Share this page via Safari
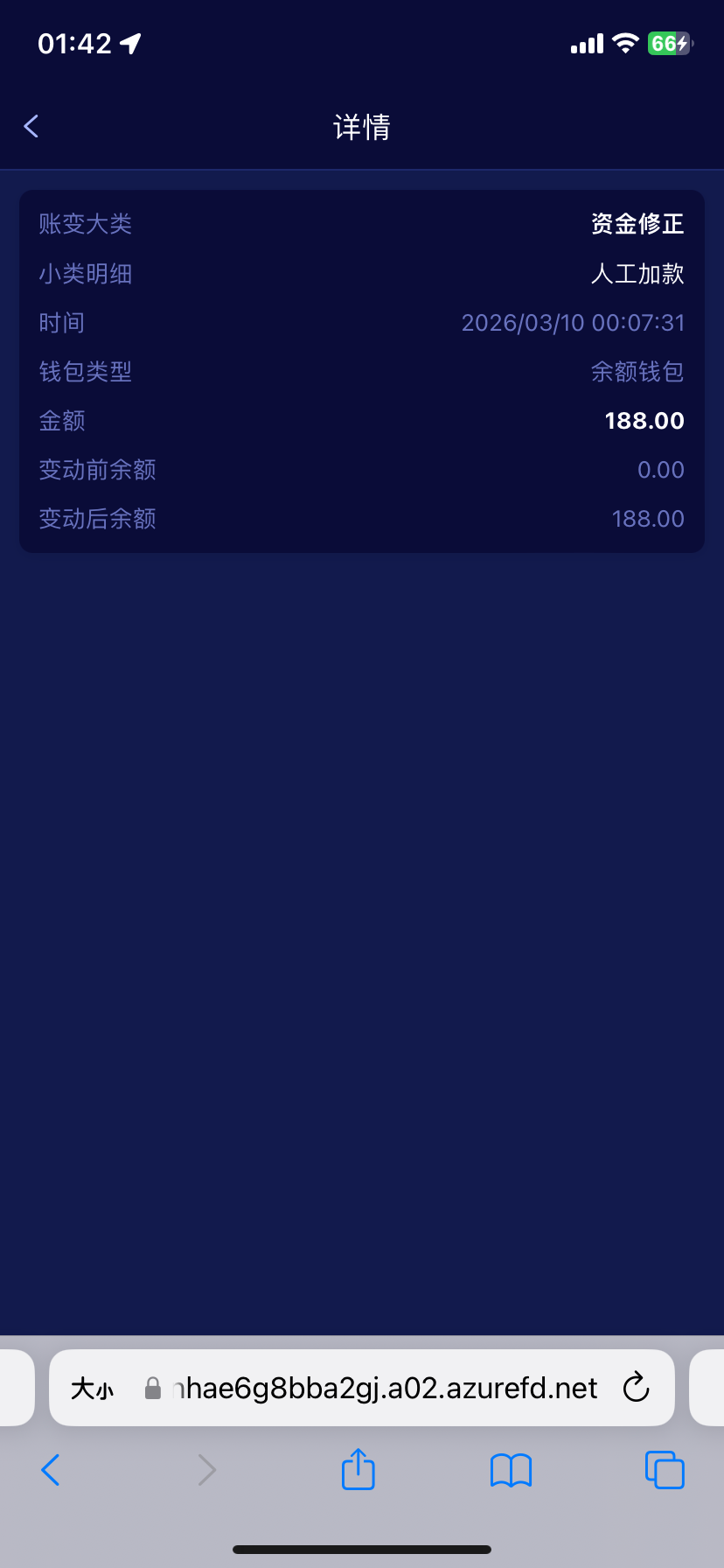Image resolution: width=724 pixels, height=1568 pixels. (x=358, y=1469)
